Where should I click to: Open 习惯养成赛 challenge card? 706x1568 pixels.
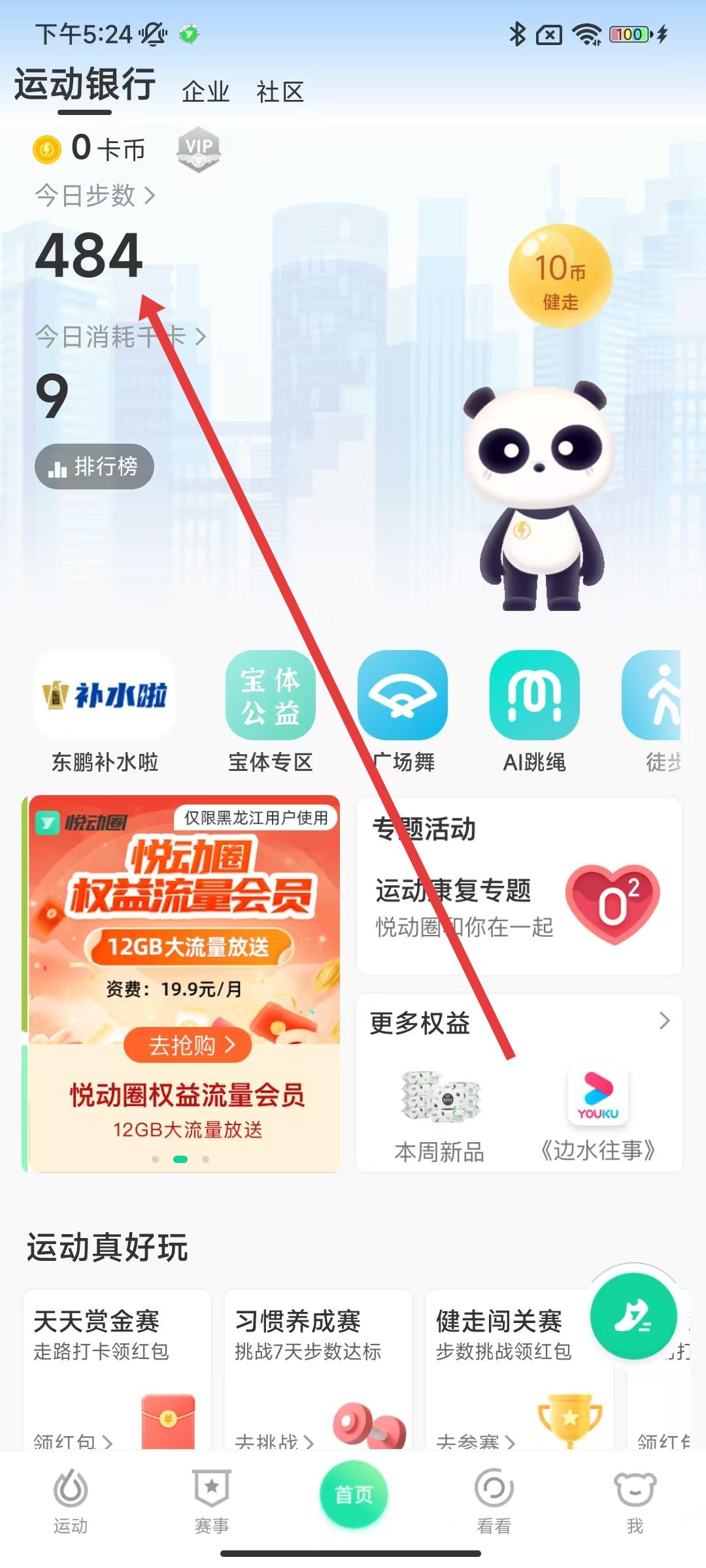click(318, 1365)
